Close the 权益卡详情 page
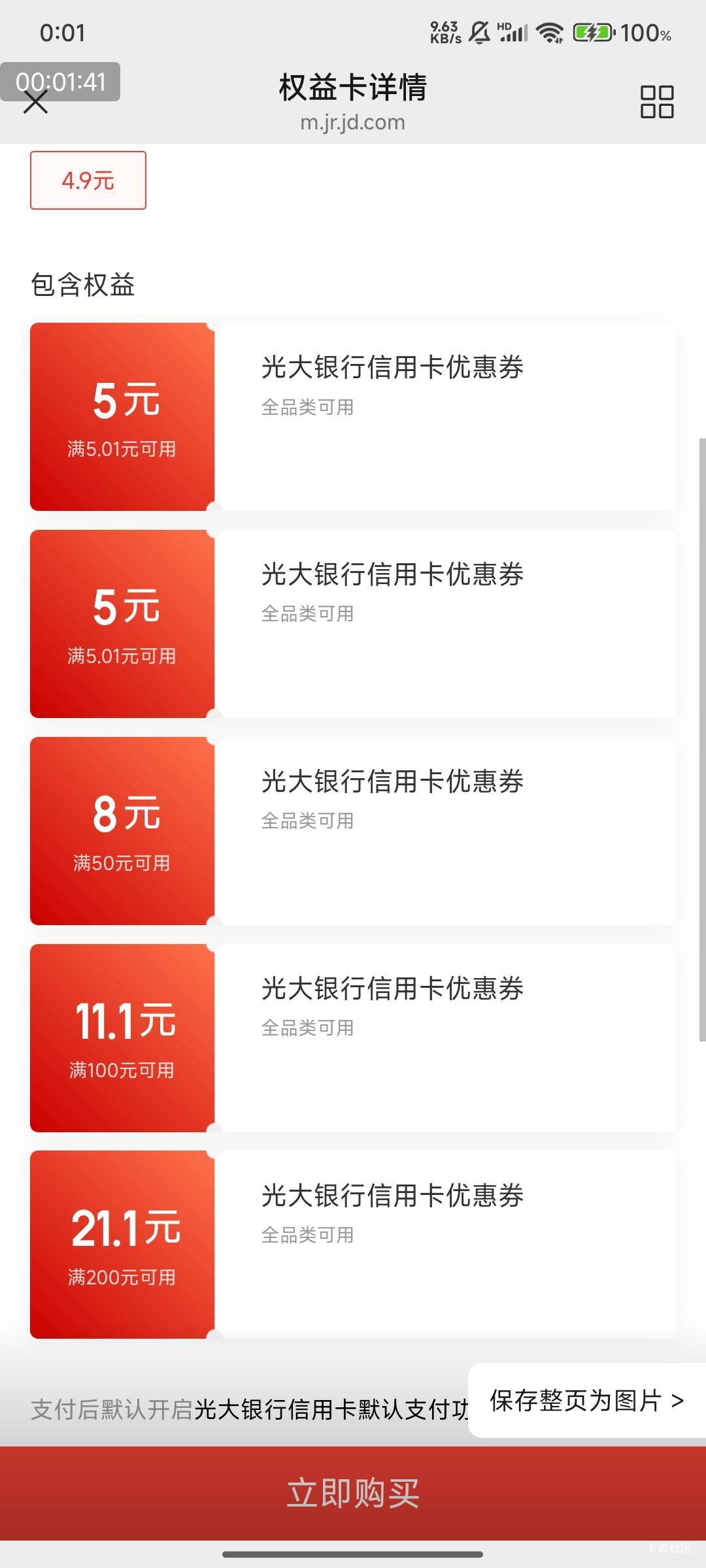 (36, 102)
